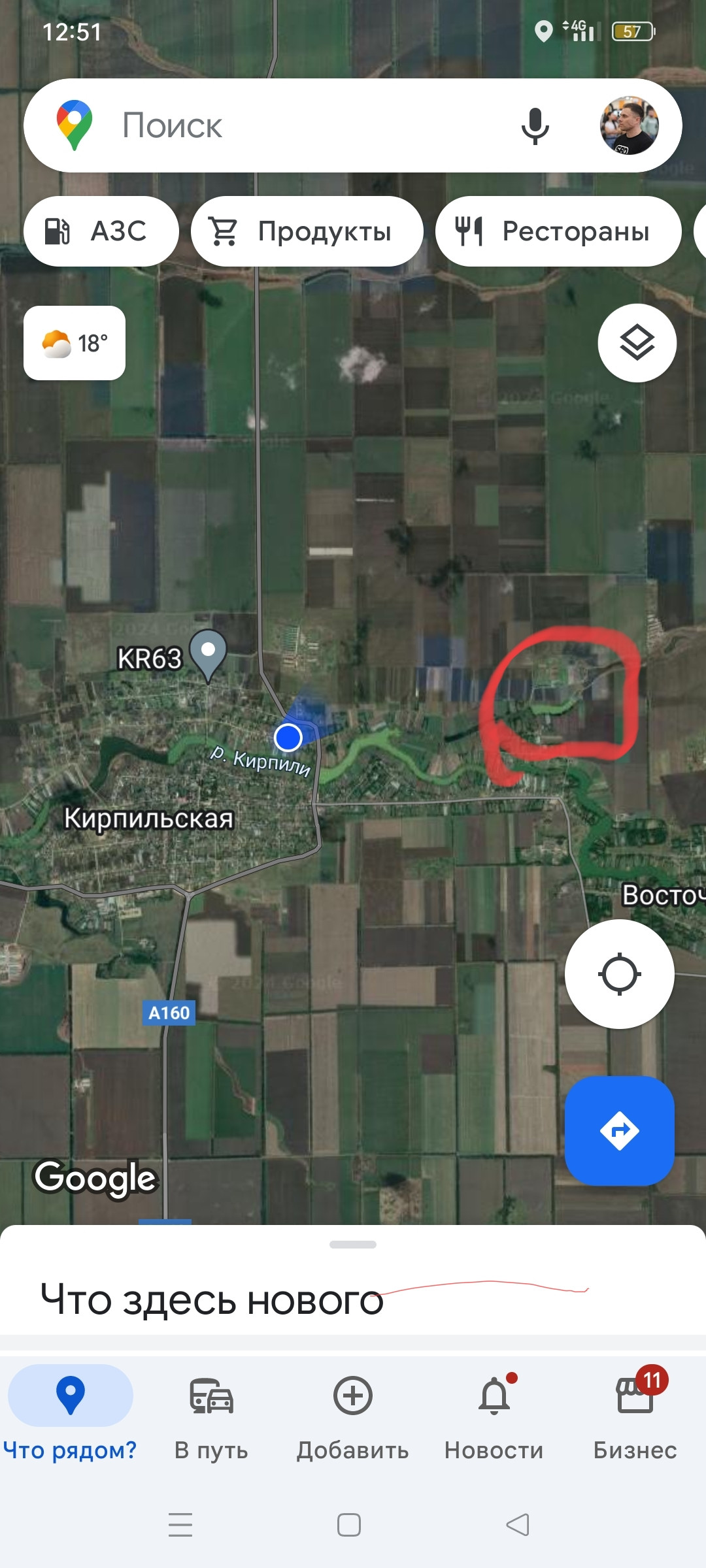Center the map on my location

[x=619, y=974]
